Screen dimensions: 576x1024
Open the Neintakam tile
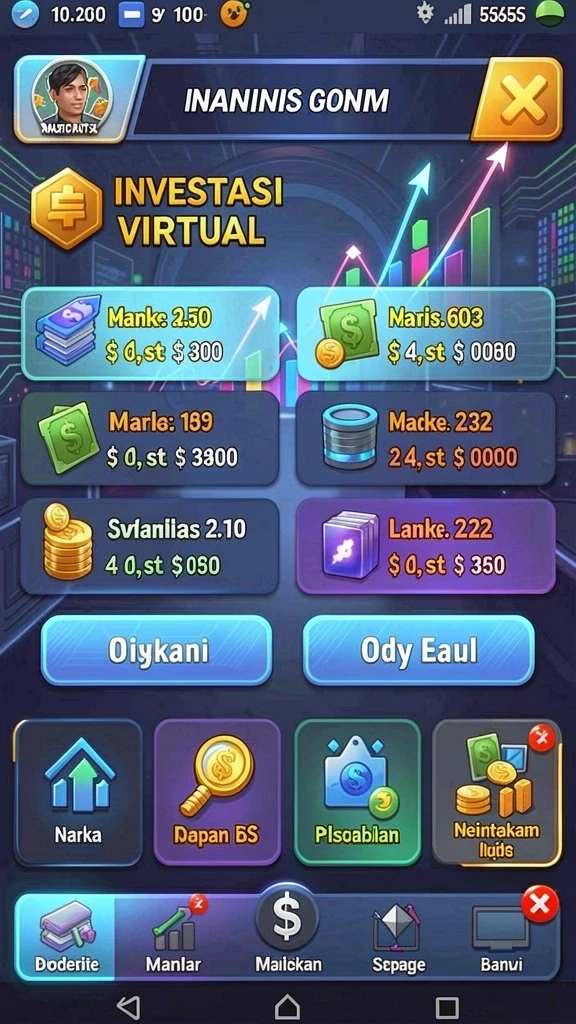[497, 792]
